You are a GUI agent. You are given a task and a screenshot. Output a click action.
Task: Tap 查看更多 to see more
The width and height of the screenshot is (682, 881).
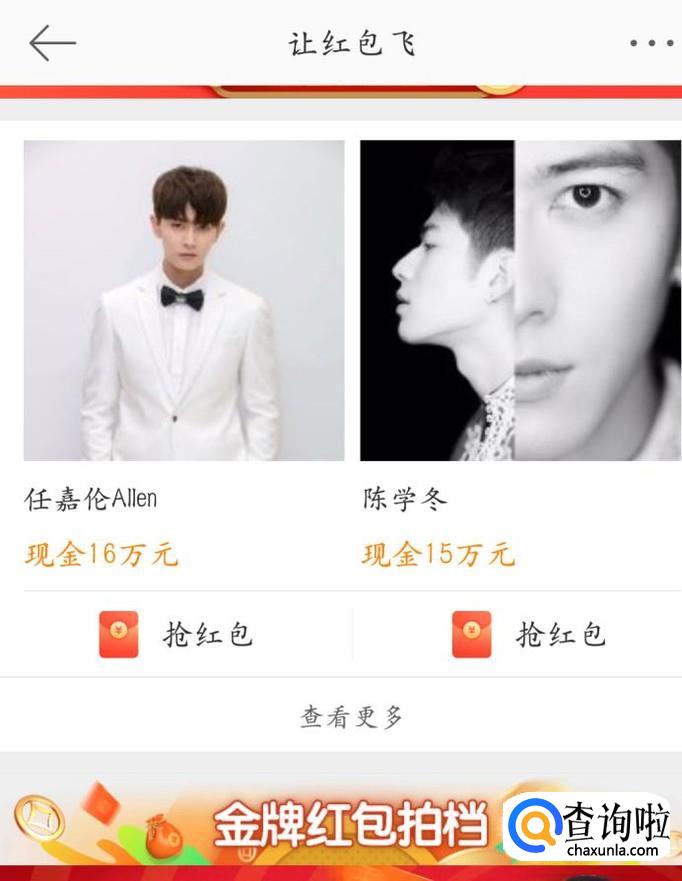350,716
